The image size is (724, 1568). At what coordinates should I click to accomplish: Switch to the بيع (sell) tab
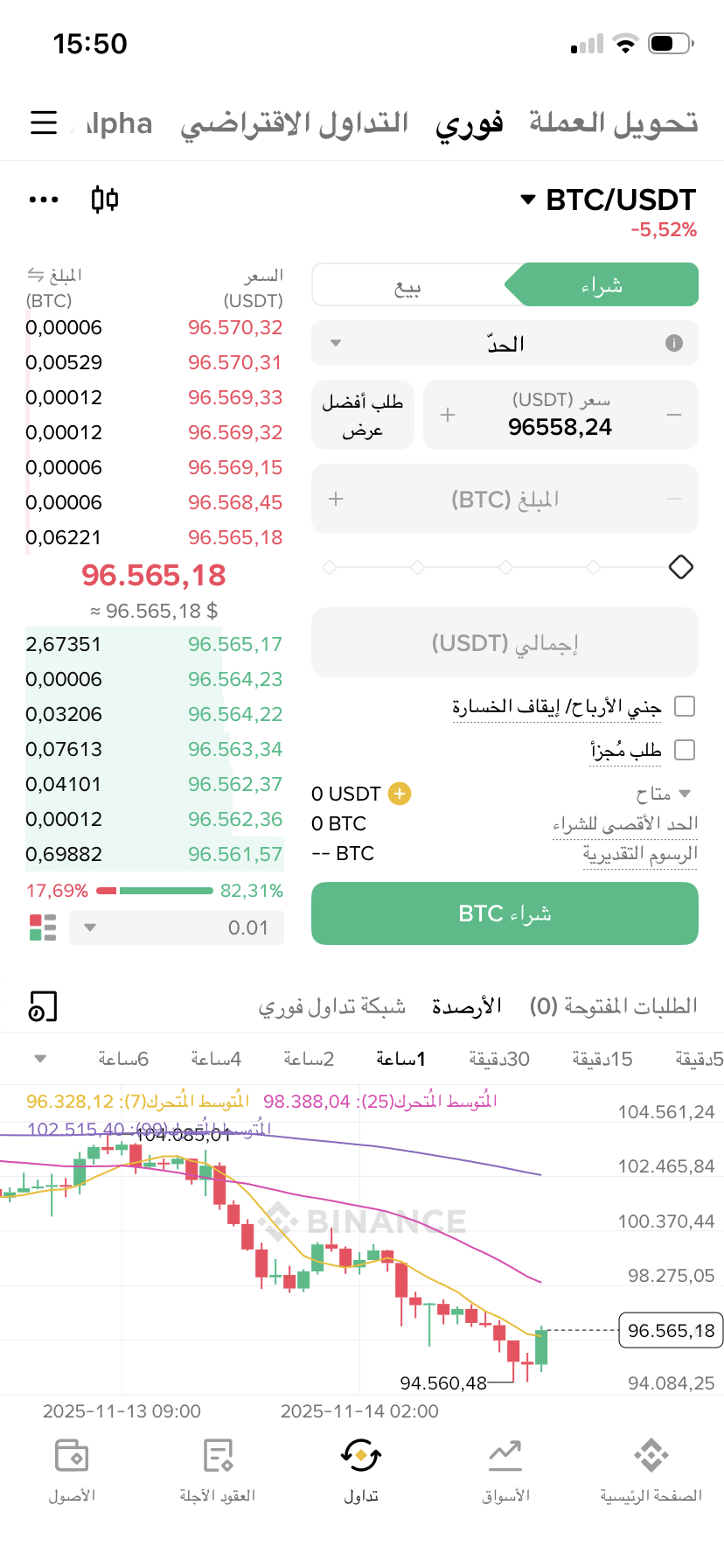click(407, 285)
